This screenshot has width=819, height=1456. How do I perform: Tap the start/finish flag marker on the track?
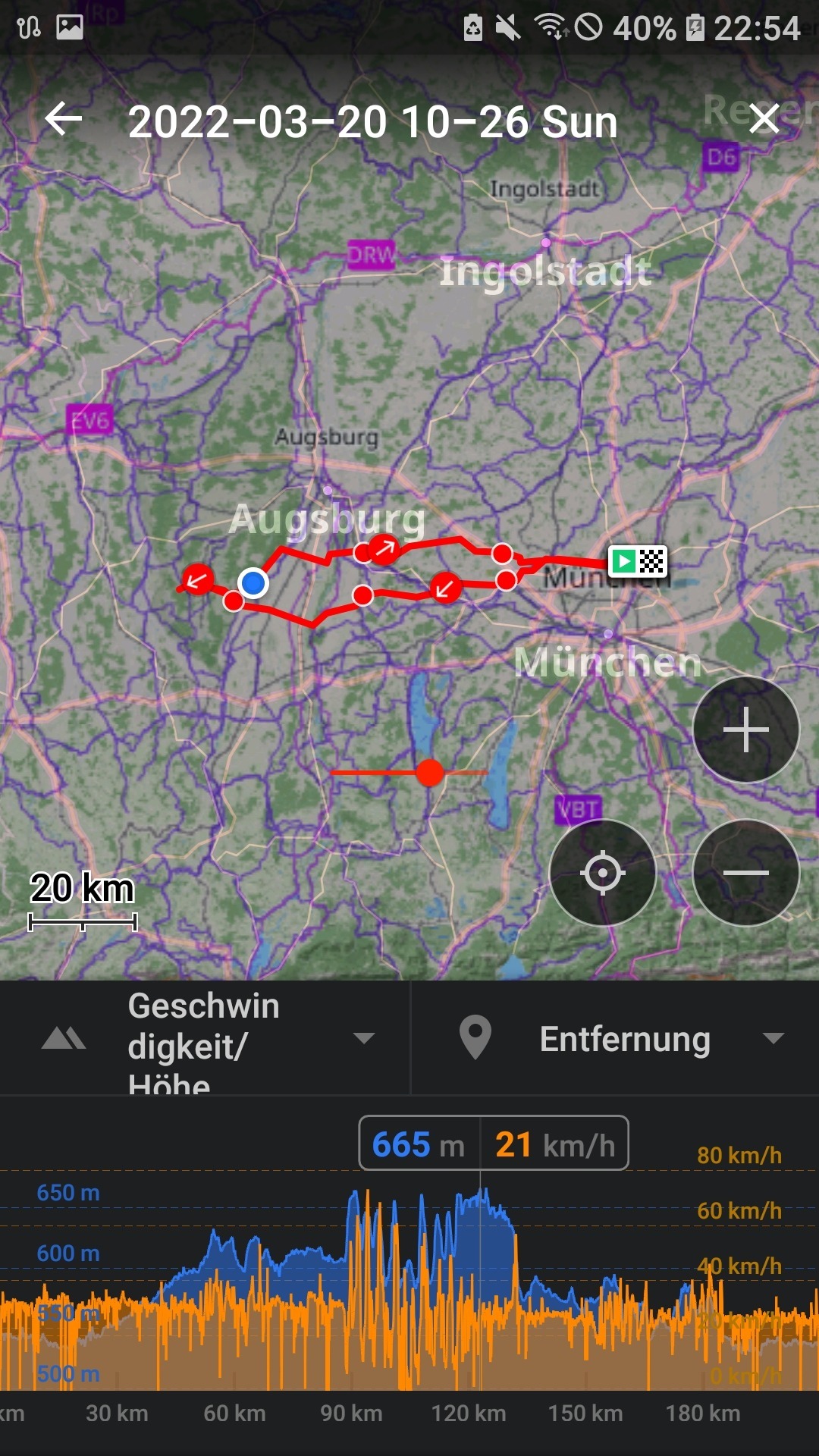(638, 562)
